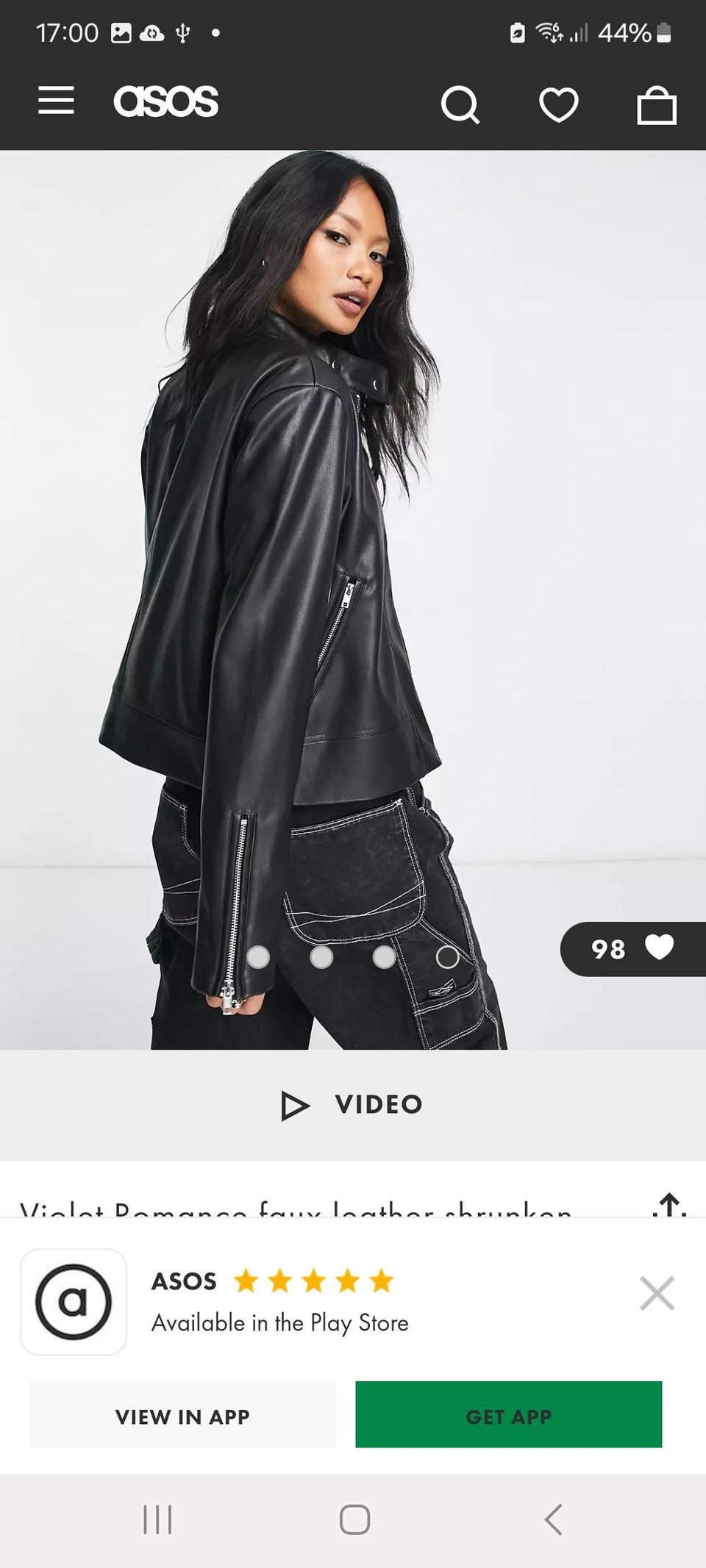706x1568 pixels.
Task: Open the shopping bag
Action: (x=656, y=105)
